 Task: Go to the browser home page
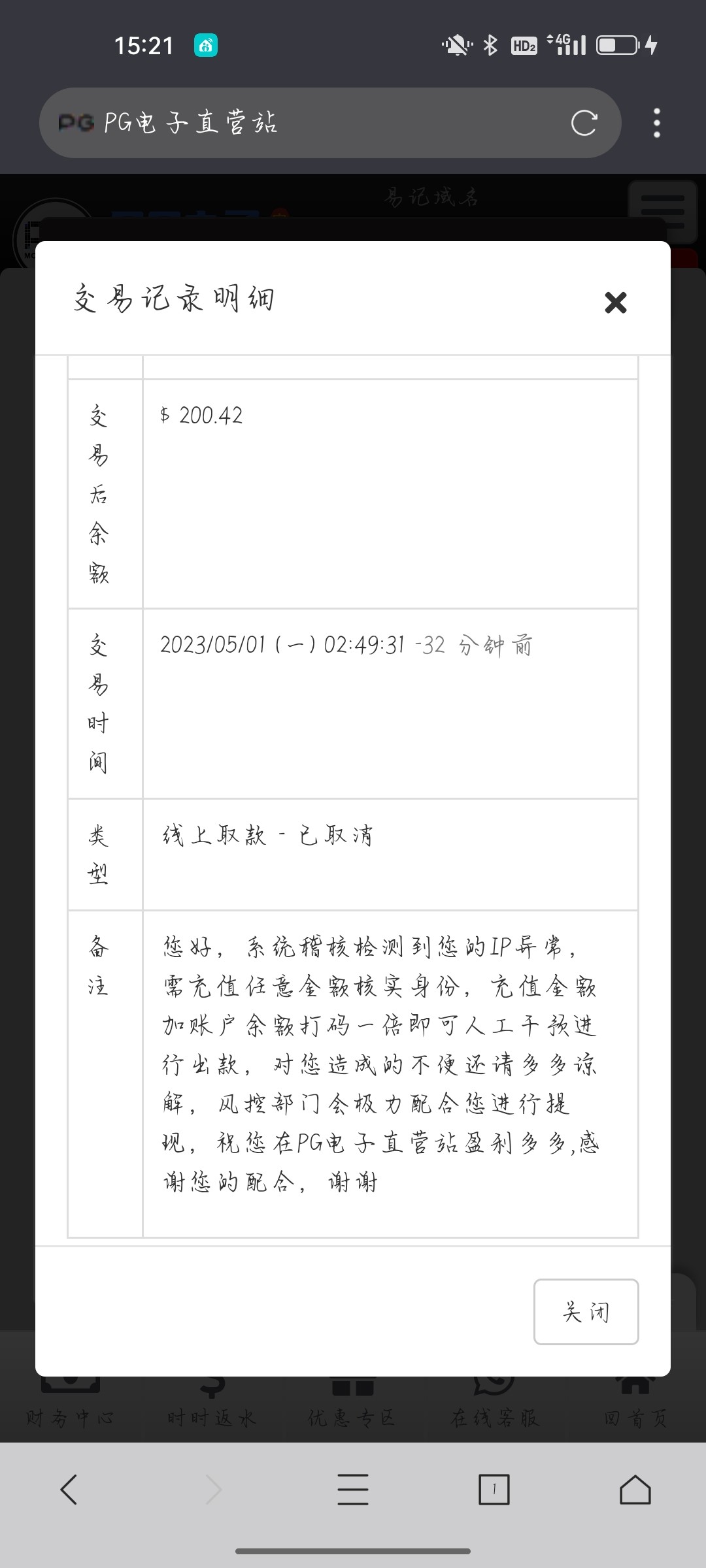[x=635, y=1490]
